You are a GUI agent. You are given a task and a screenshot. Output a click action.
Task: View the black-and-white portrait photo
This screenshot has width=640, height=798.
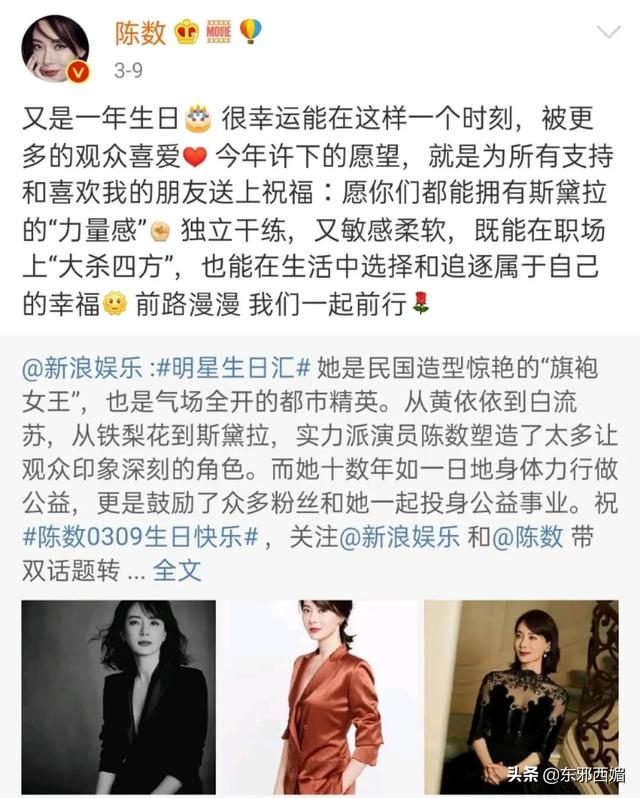point(118,697)
